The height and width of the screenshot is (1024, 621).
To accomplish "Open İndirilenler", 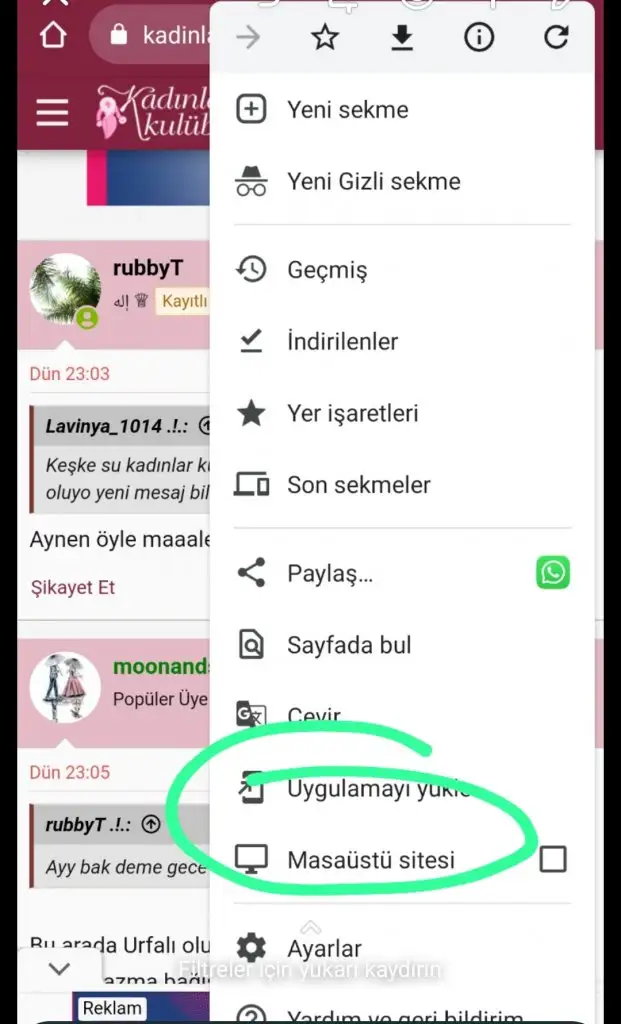I will (x=342, y=341).
